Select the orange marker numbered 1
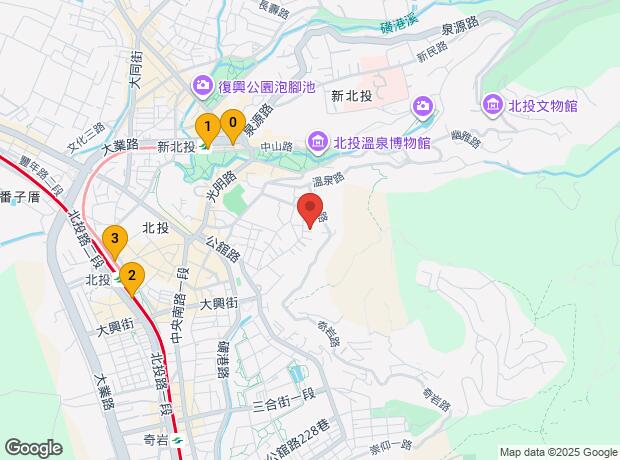Image resolution: width=620 pixels, height=460 pixels. 208,127
